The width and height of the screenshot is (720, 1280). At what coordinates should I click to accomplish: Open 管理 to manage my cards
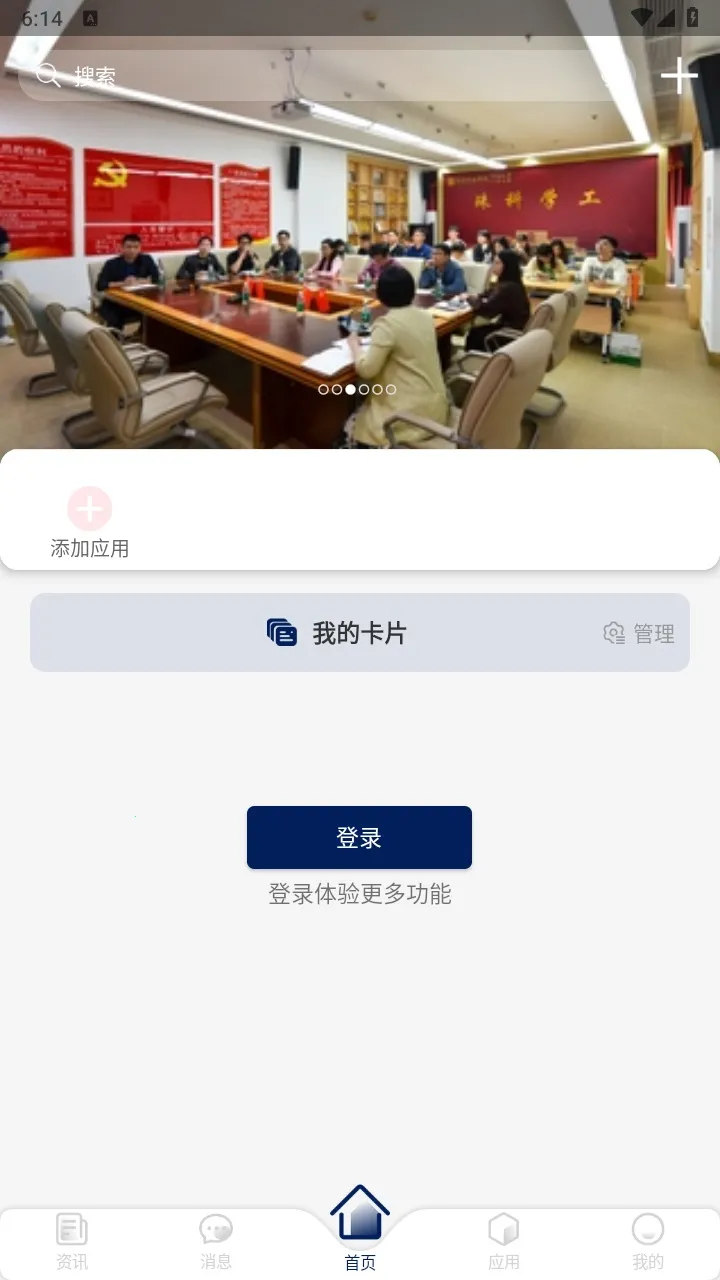point(639,633)
